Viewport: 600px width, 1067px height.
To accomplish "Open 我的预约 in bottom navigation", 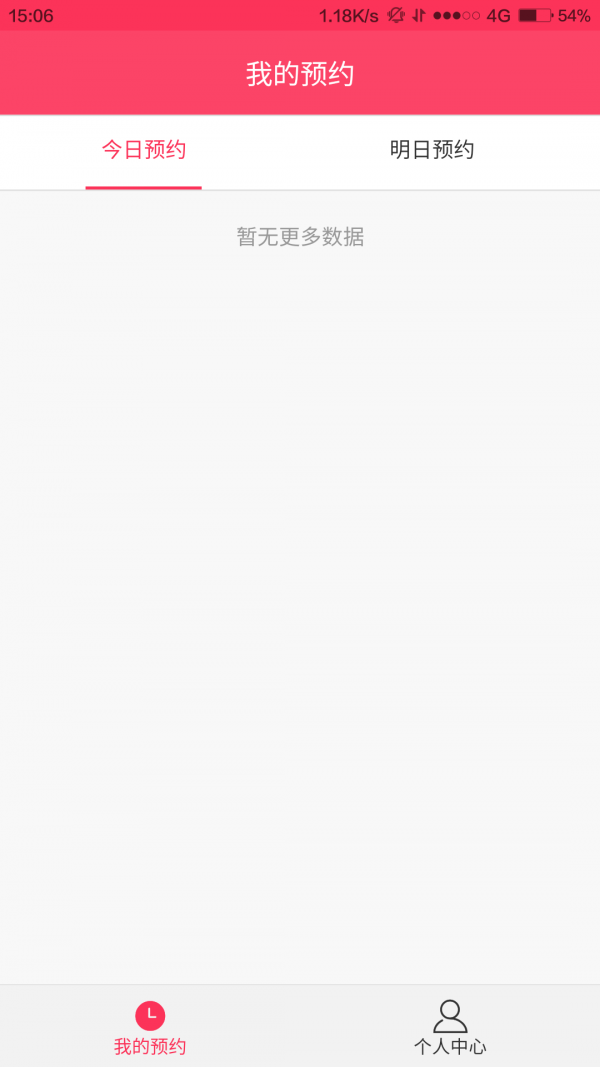I will point(150,1028).
